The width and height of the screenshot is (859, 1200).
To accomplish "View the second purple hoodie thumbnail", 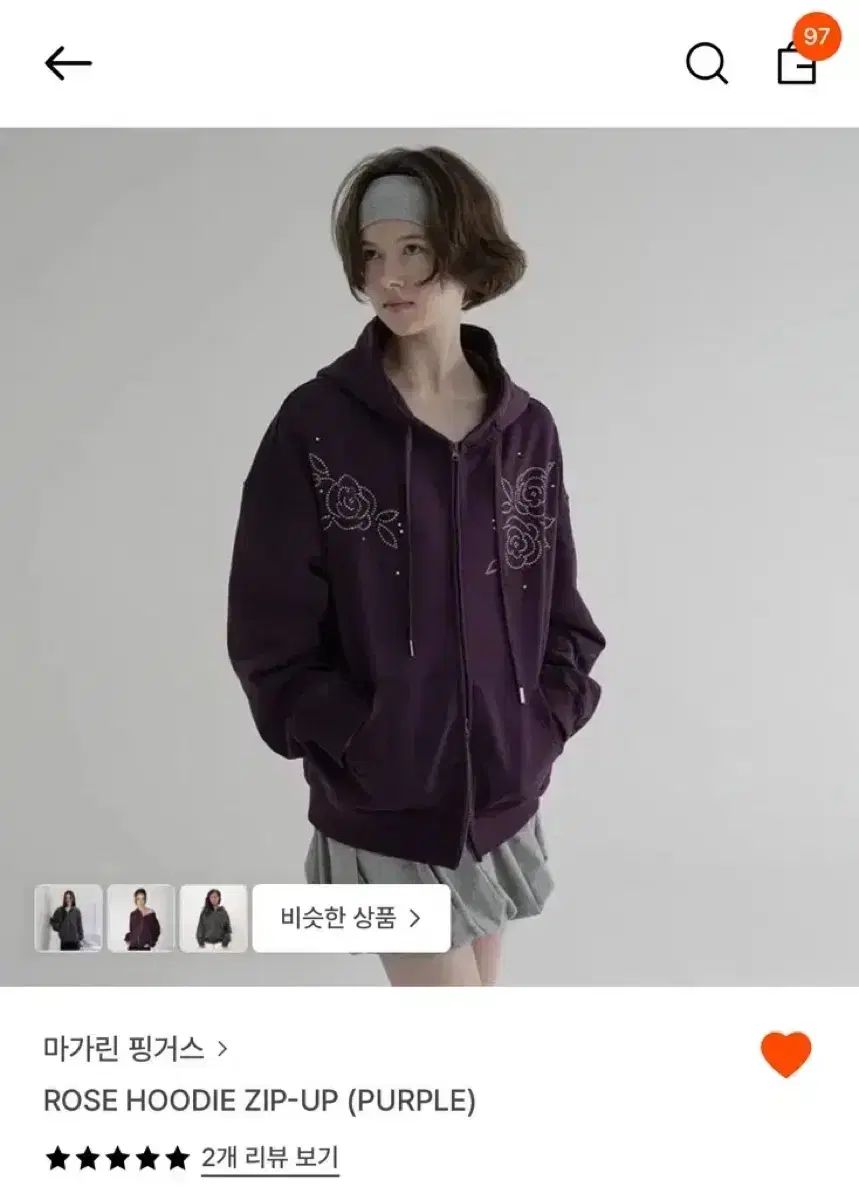I will [141, 918].
